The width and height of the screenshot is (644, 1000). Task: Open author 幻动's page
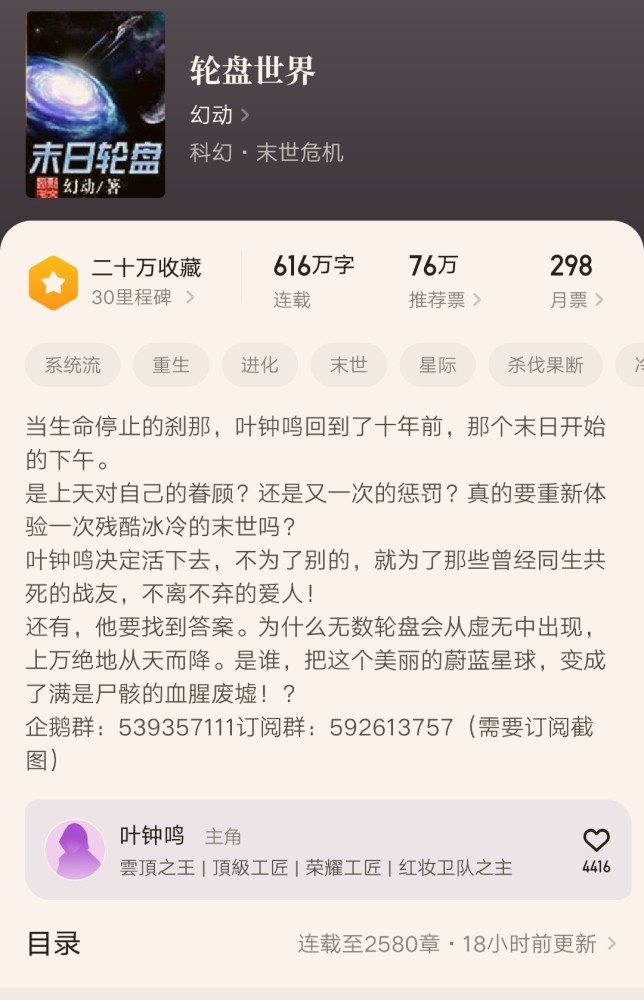tap(219, 114)
